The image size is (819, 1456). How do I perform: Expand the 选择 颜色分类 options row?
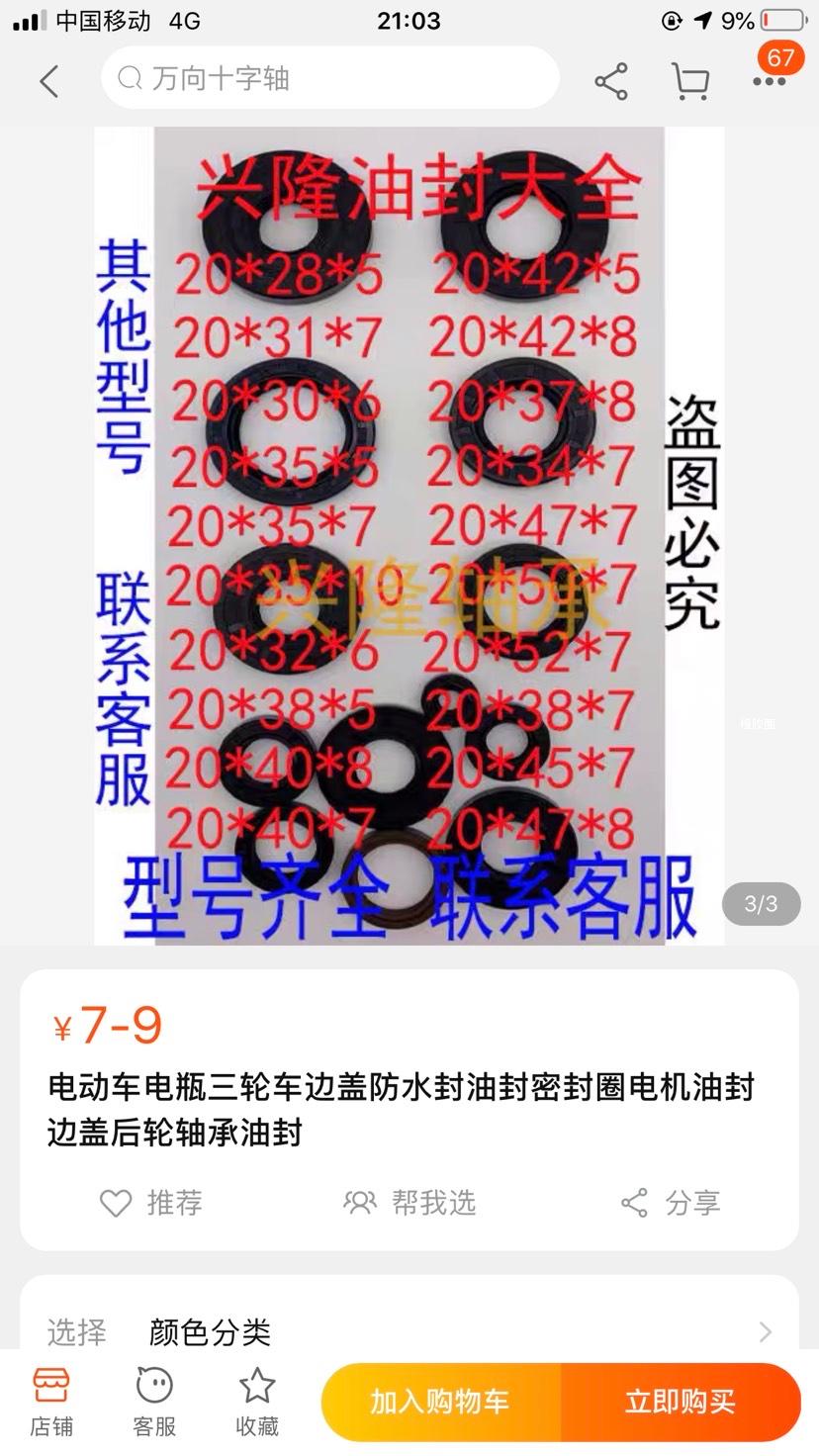[x=409, y=1331]
